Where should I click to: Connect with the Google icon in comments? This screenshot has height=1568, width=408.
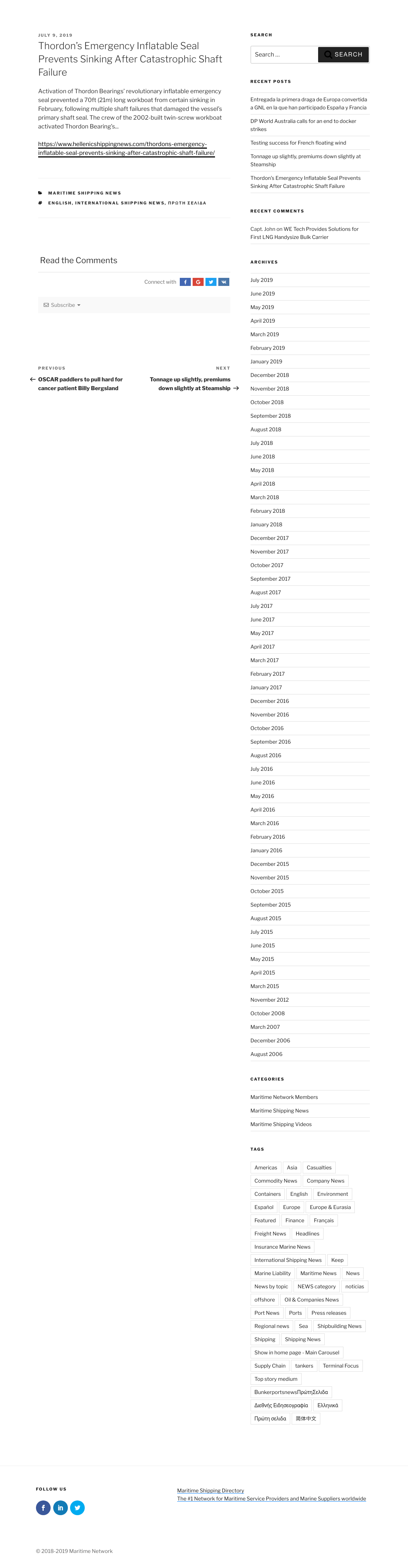tap(198, 282)
